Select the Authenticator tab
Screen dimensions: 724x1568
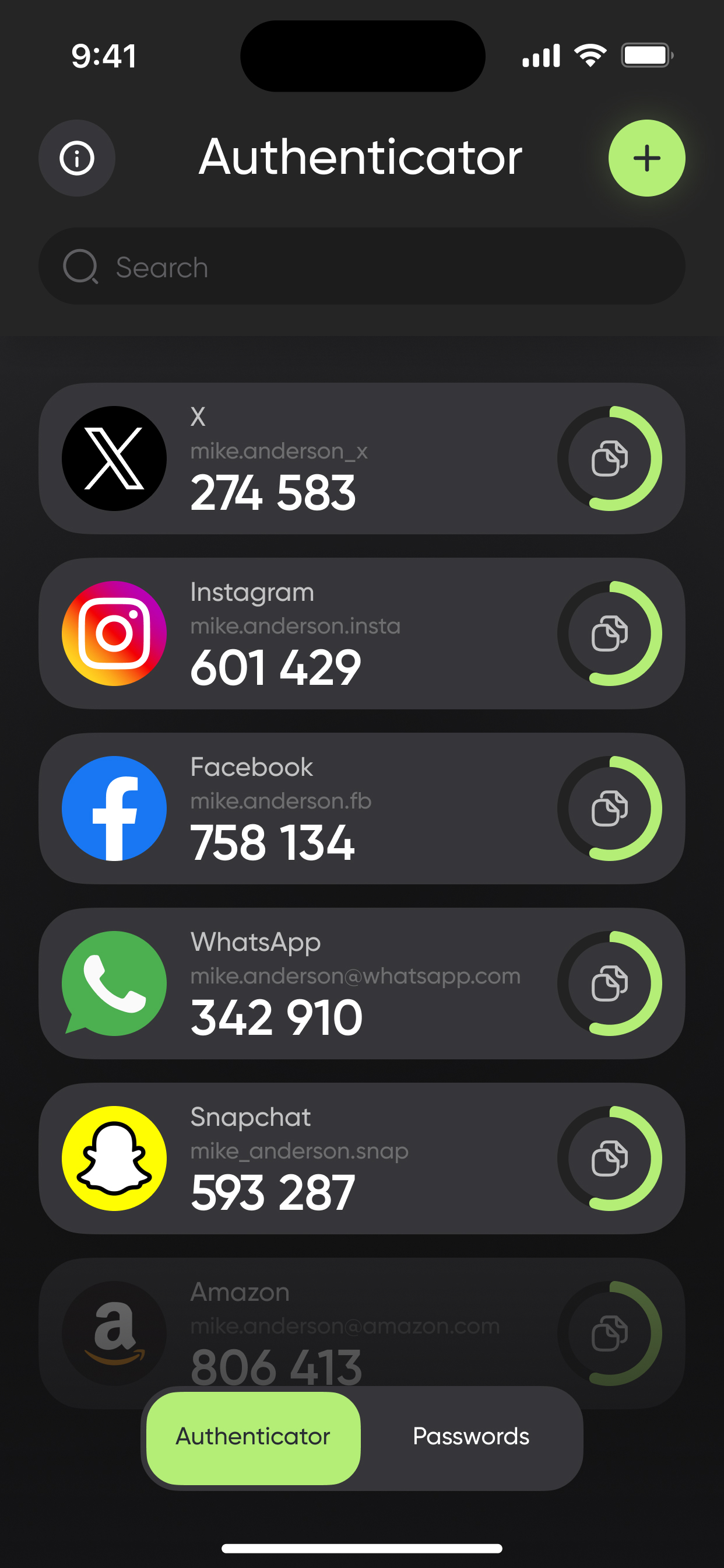pyautogui.click(x=252, y=1437)
